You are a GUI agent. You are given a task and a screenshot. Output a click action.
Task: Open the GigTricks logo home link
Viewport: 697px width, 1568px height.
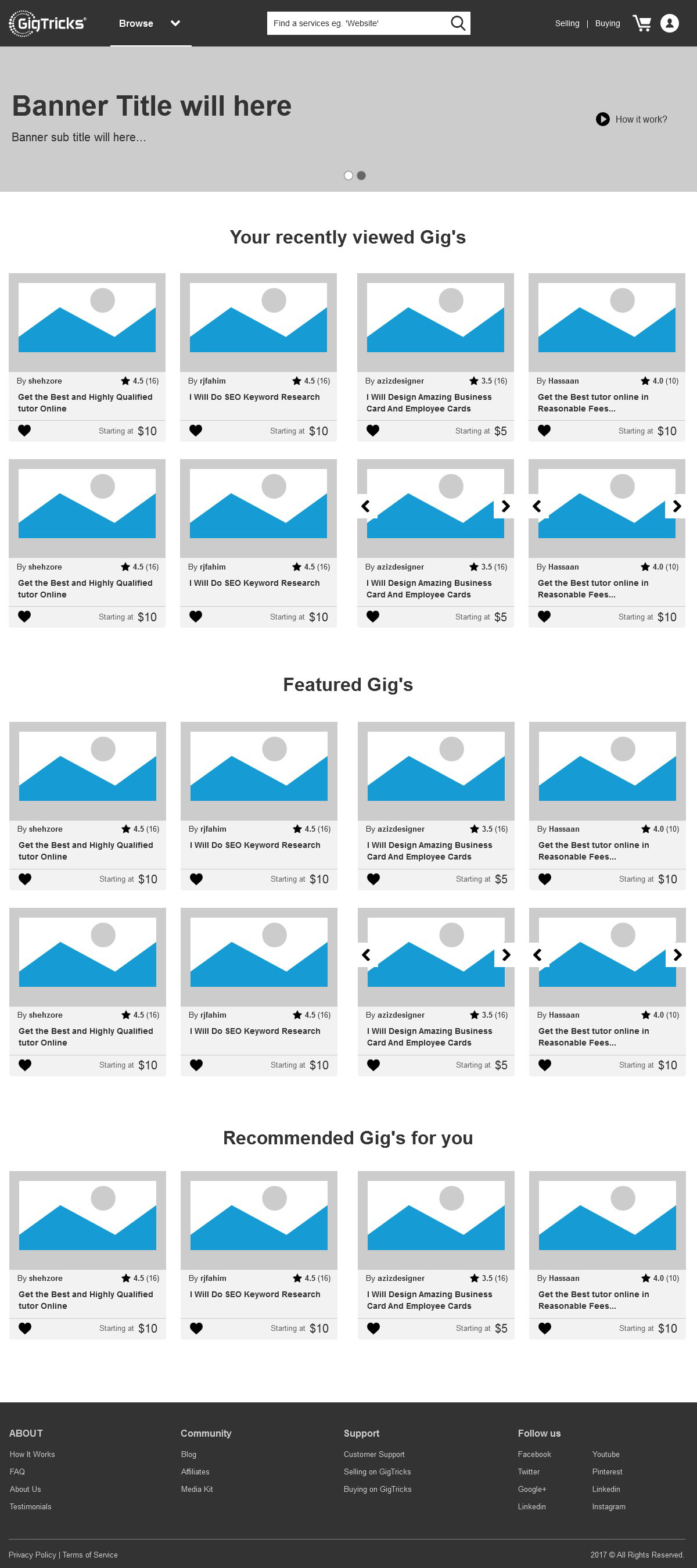pyautogui.click(x=48, y=23)
